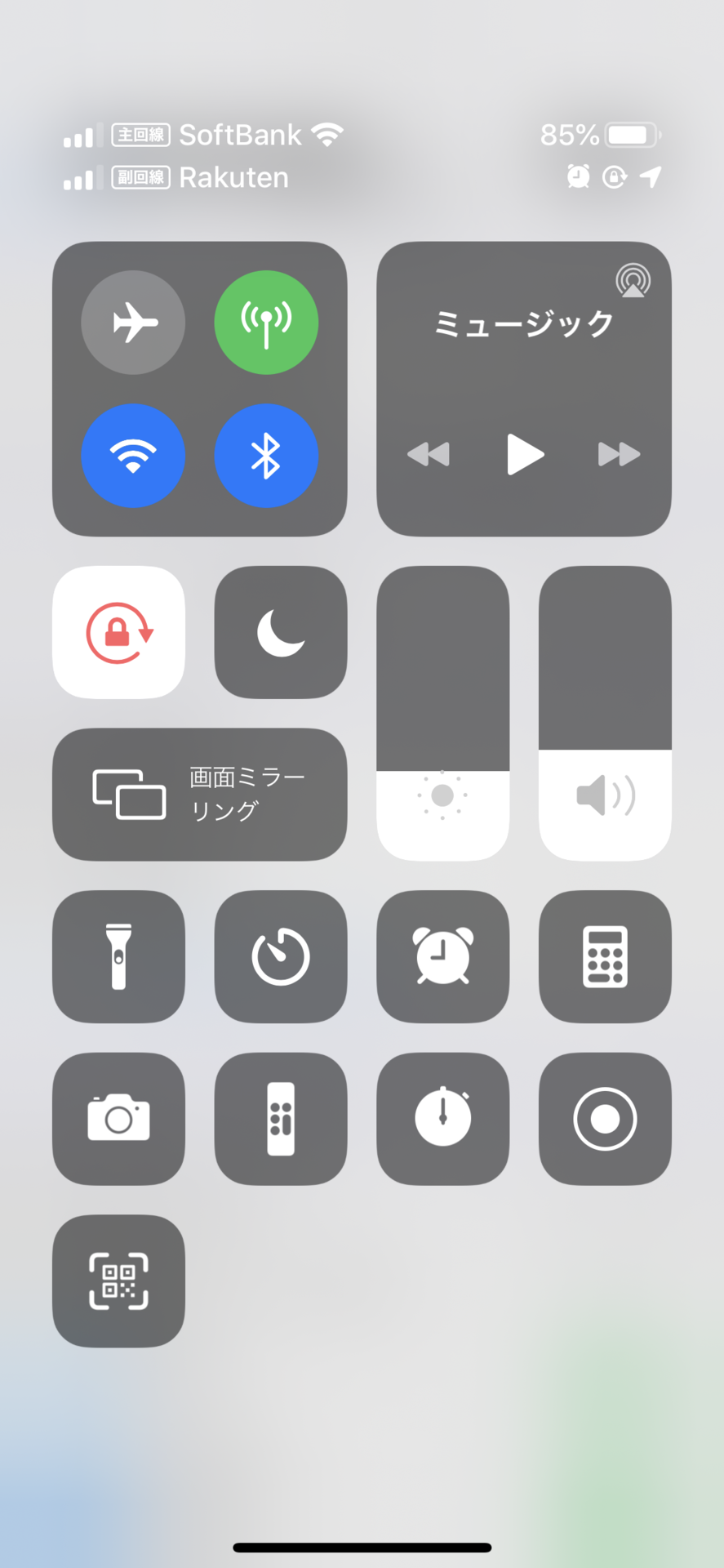Turn on the flashlight
This screenshot has height=1568, width=724.
coord(118,956)
